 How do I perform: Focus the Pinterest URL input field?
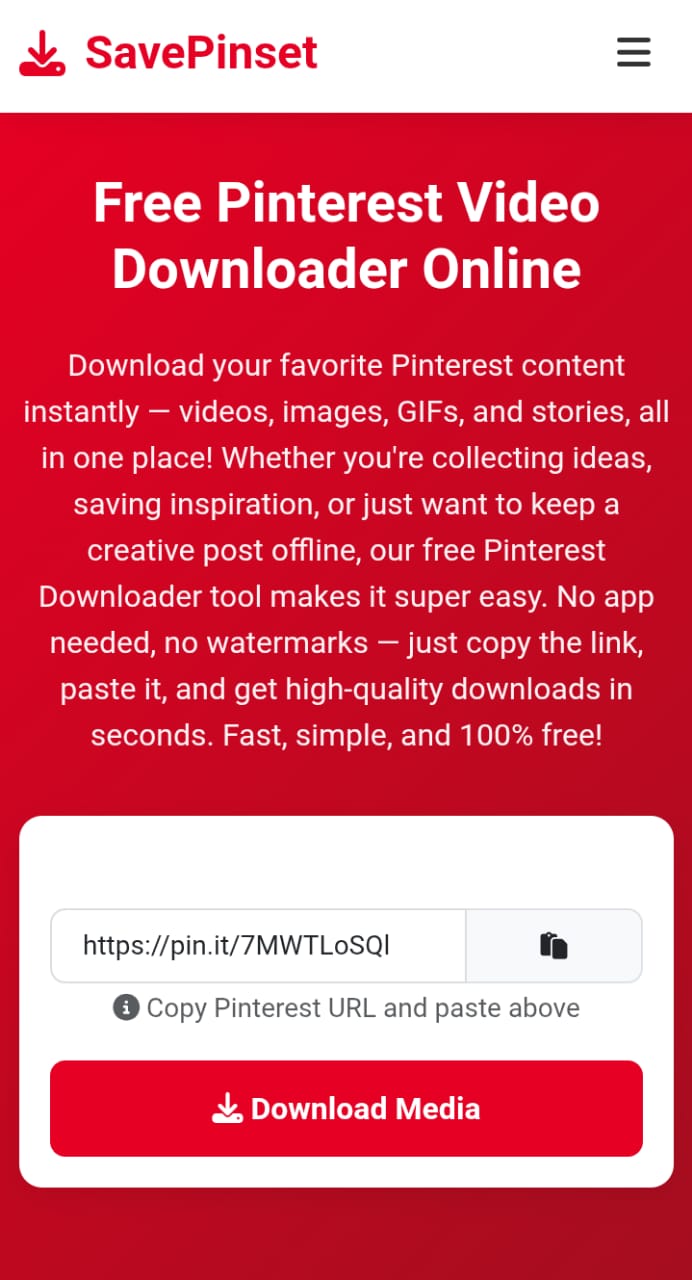[x=258, y=946]
